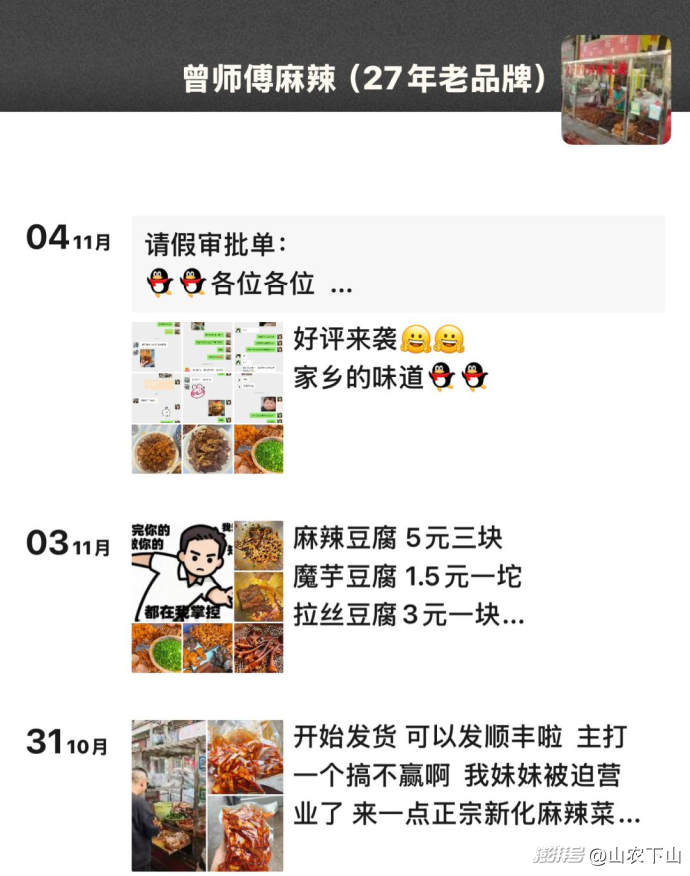
Task: Open the 31 Oct post 开始发货 可以发顺丰啦
Action: point(460,774)
